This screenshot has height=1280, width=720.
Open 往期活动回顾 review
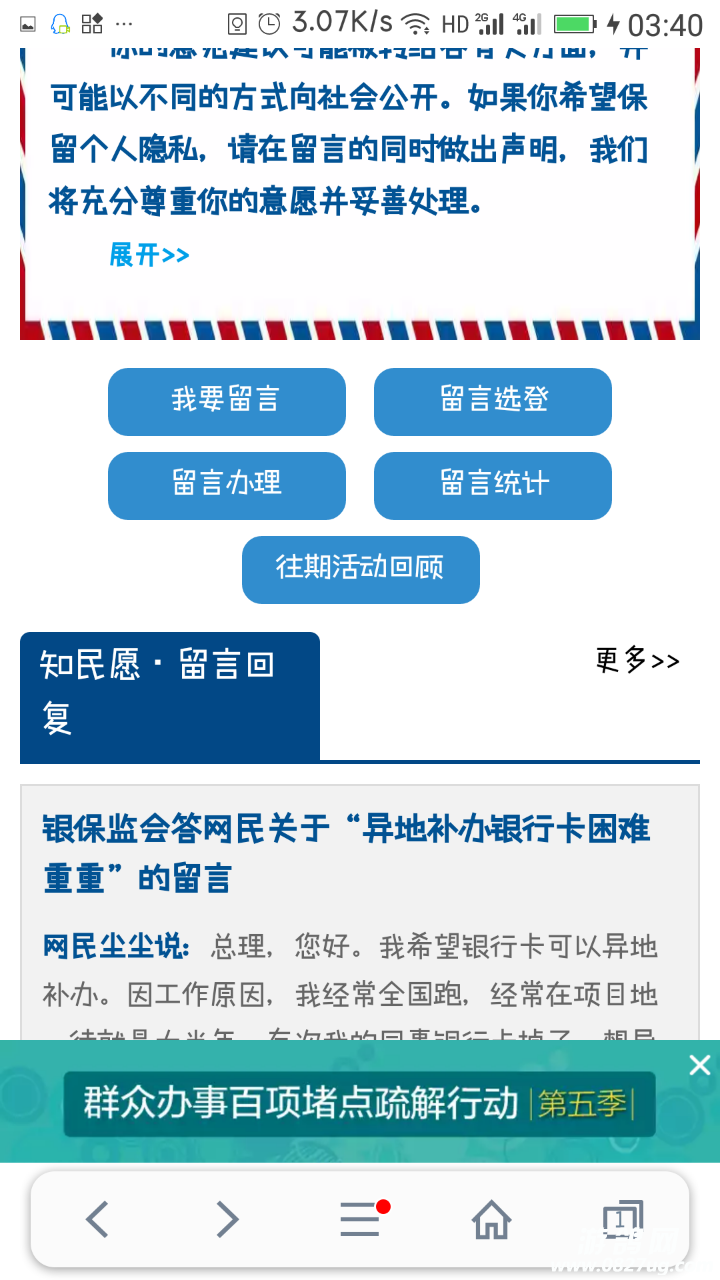click(360, 569)
